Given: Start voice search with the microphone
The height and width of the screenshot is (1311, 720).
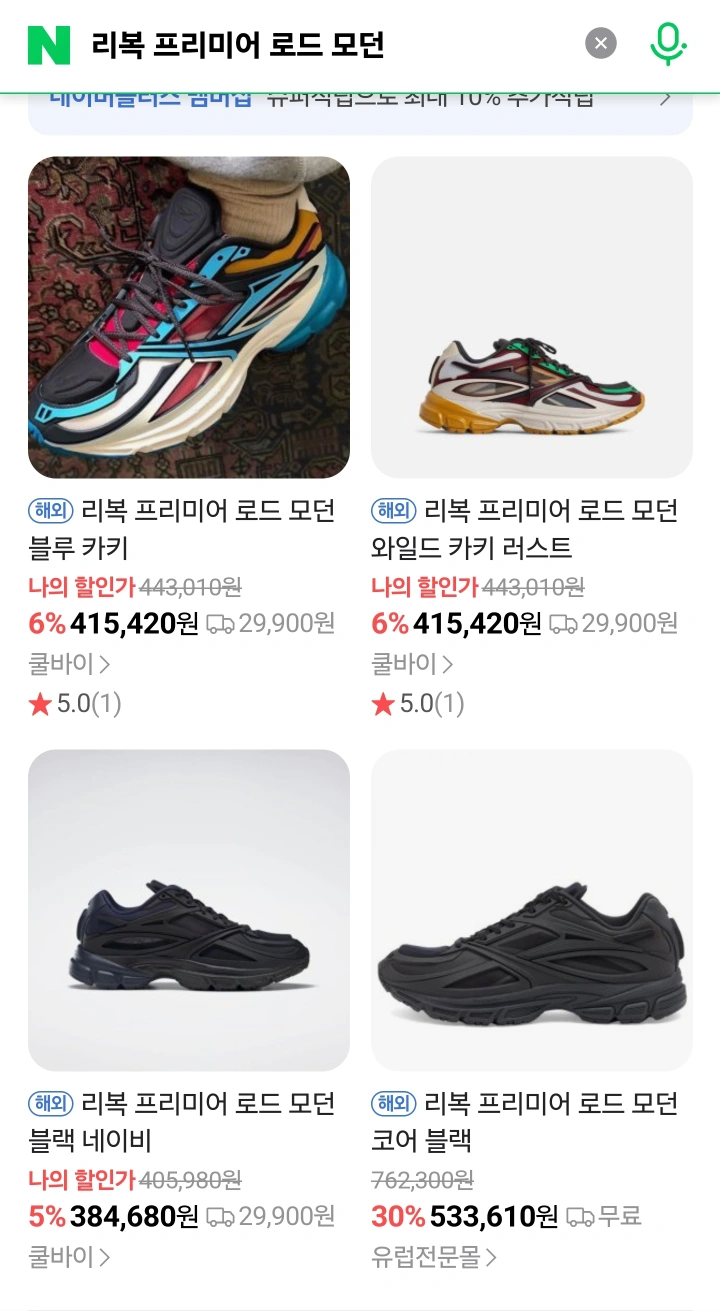Looking at the screenshot, I should 668,44.
